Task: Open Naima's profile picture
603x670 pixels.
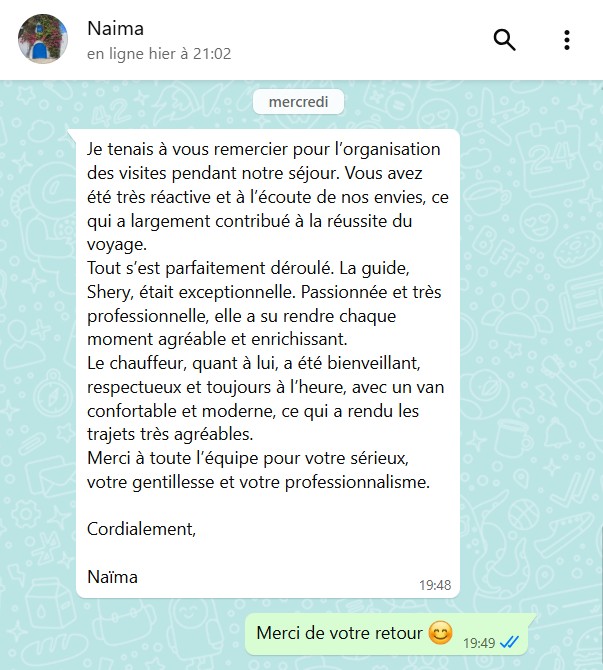Action: pyautogui.click(x=43, y=40)
